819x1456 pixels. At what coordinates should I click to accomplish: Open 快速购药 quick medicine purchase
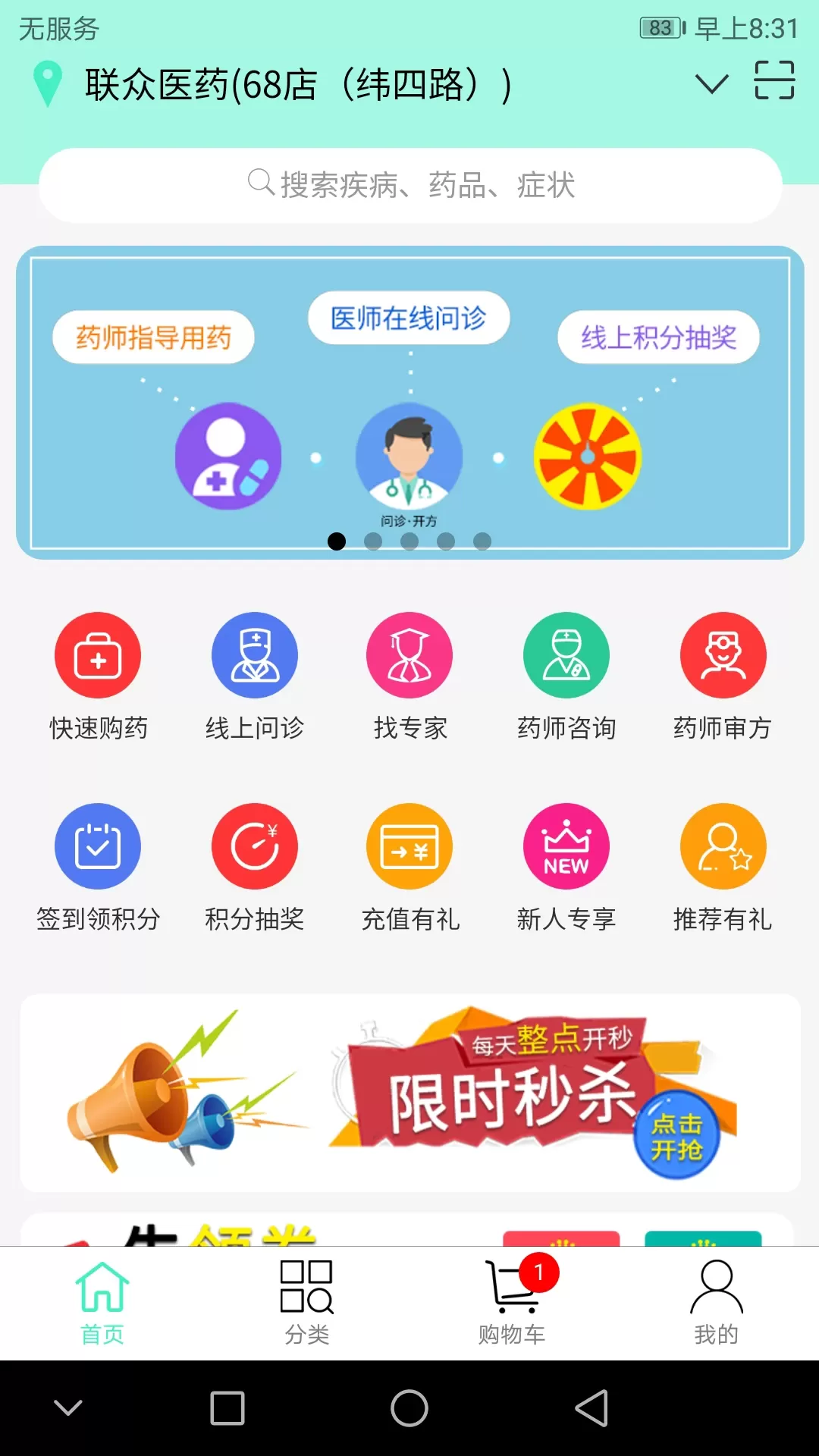(x=98, y=676)
